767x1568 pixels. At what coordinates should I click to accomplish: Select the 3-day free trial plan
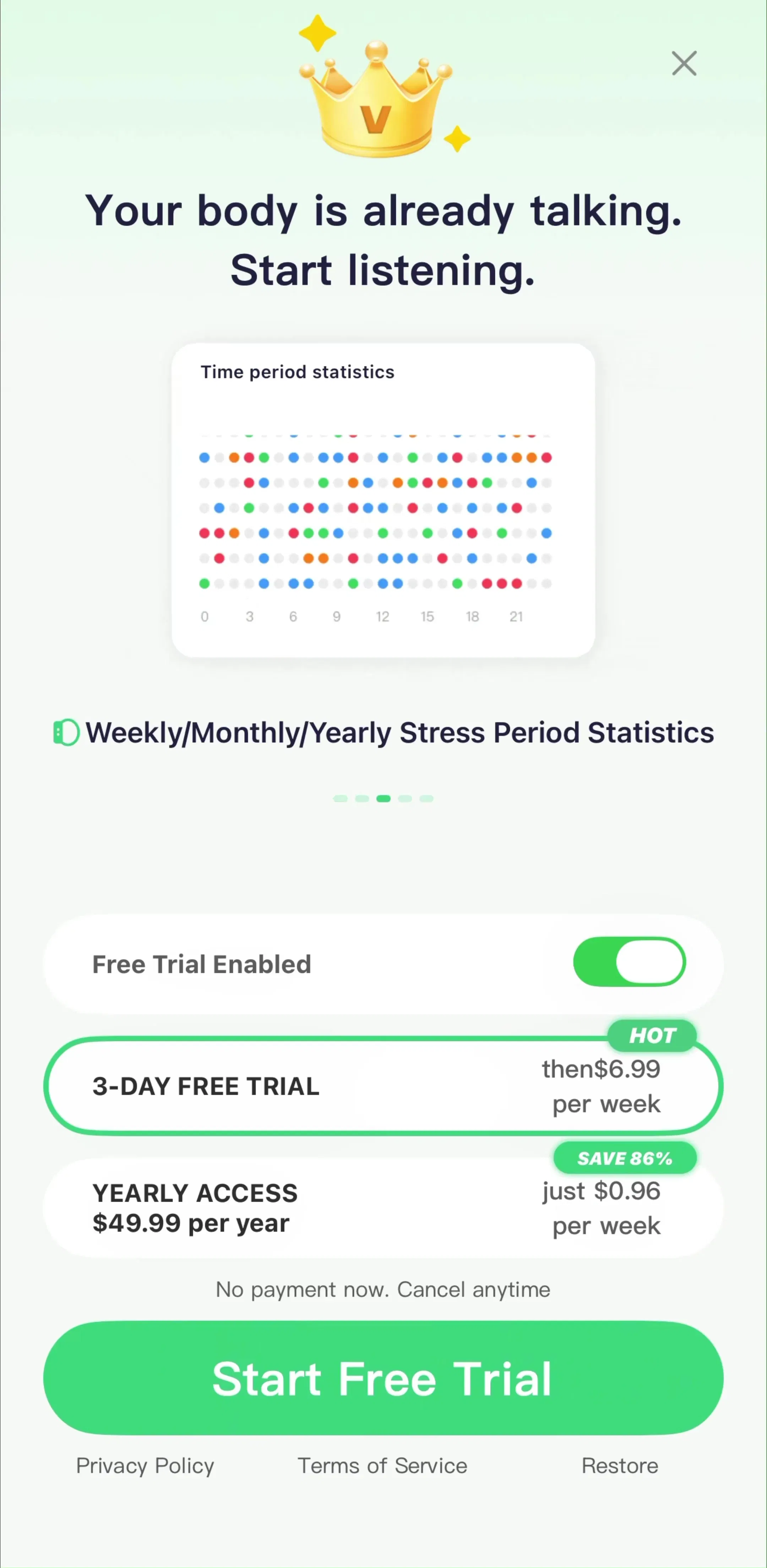click(x=383, y=1085)
